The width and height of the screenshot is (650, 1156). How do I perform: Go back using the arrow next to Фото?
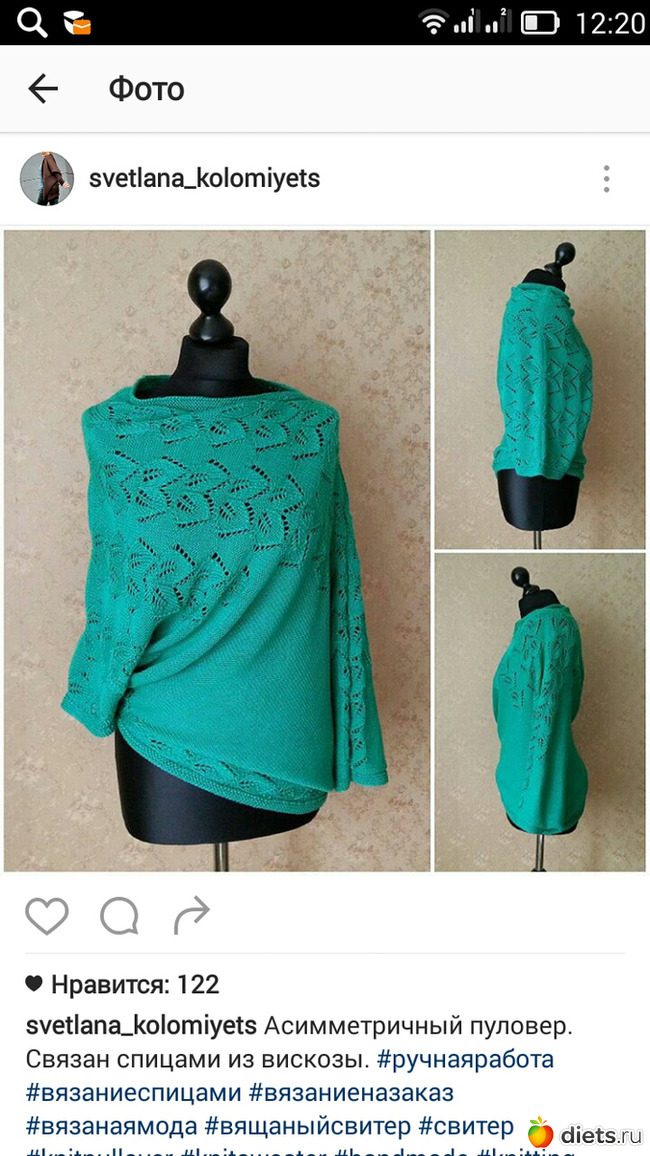pyautogui.click(x=43, y=89)
